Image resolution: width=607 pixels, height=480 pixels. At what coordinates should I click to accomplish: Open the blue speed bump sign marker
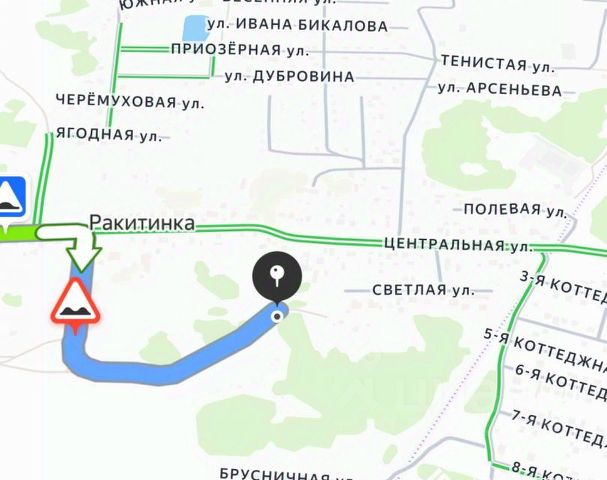point(11,193)
